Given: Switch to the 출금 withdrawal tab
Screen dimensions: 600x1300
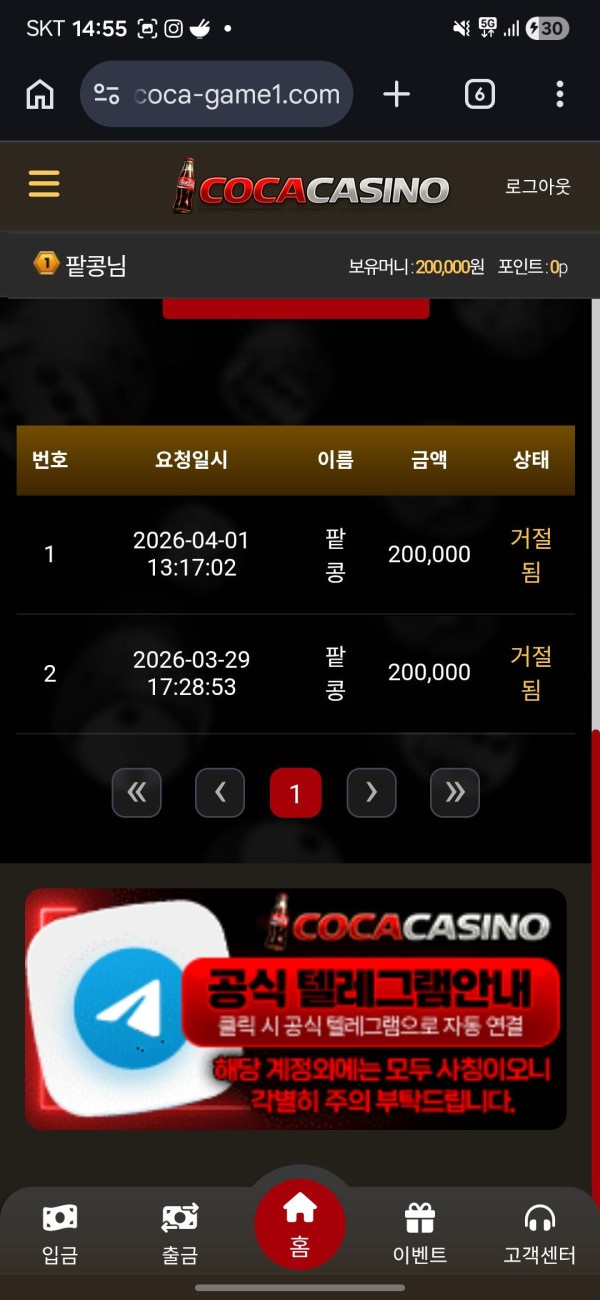Looking at the screenshot, I should coord(180,1235).
